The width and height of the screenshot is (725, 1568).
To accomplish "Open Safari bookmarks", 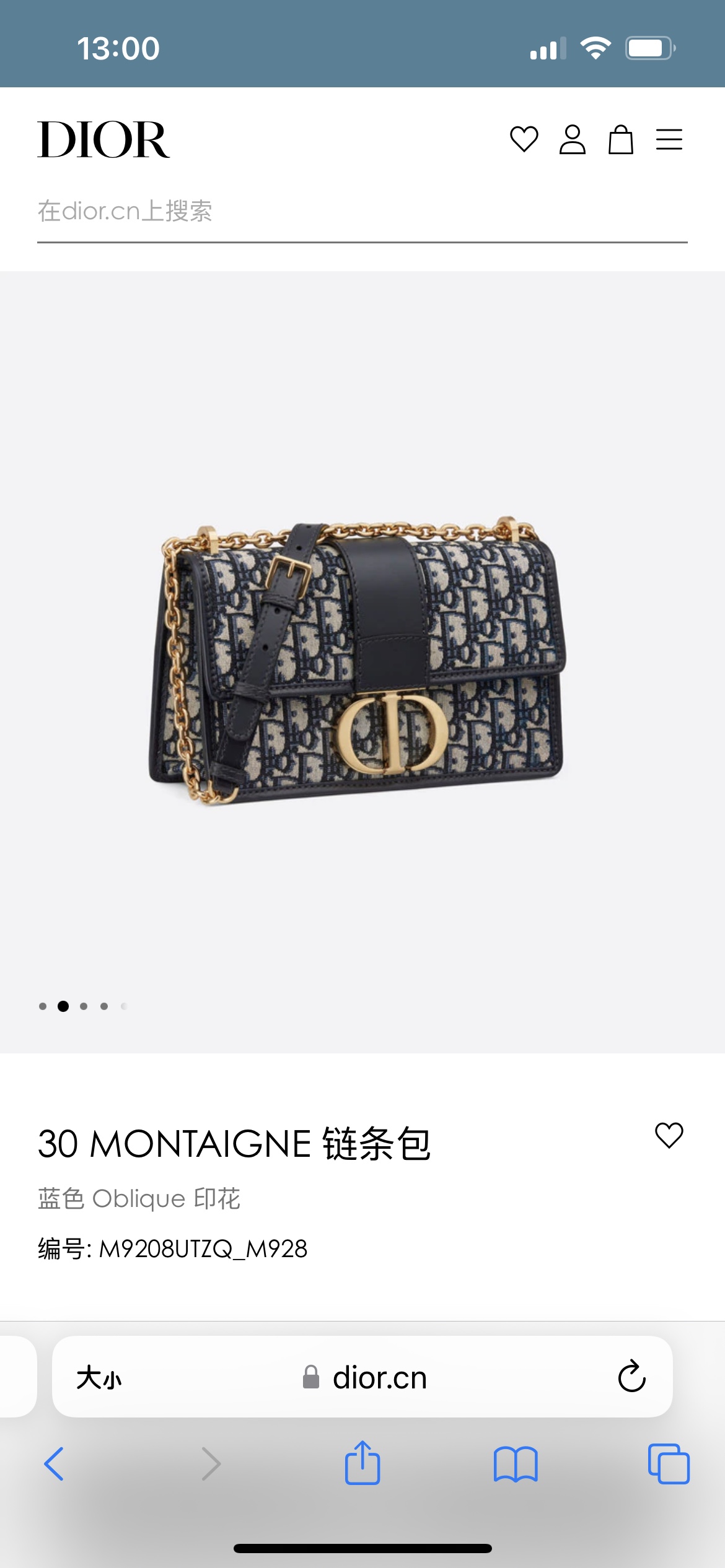I will tap(516, 1464).
